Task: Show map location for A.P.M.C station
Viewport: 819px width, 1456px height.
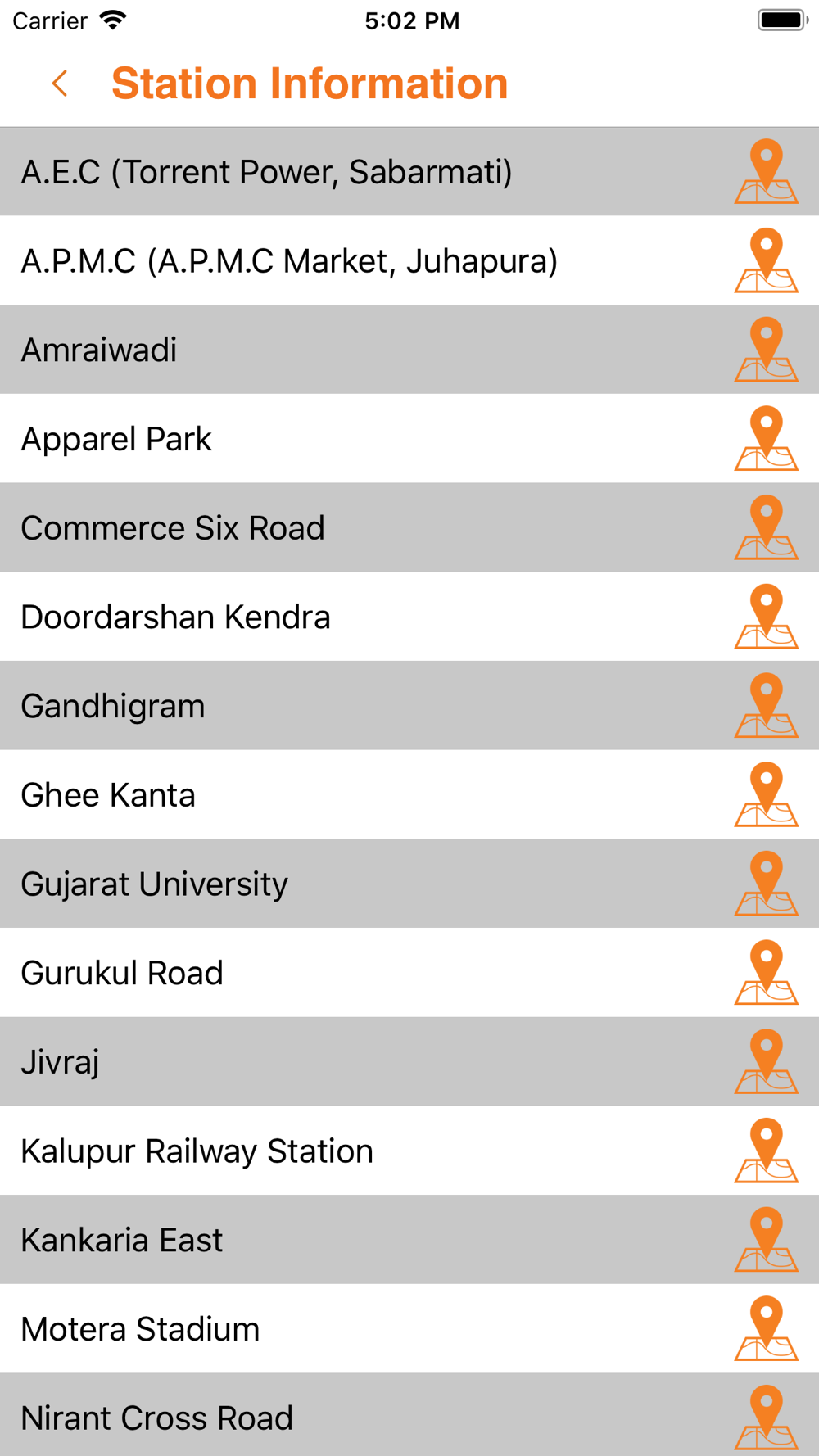Action: click(767, 260)
